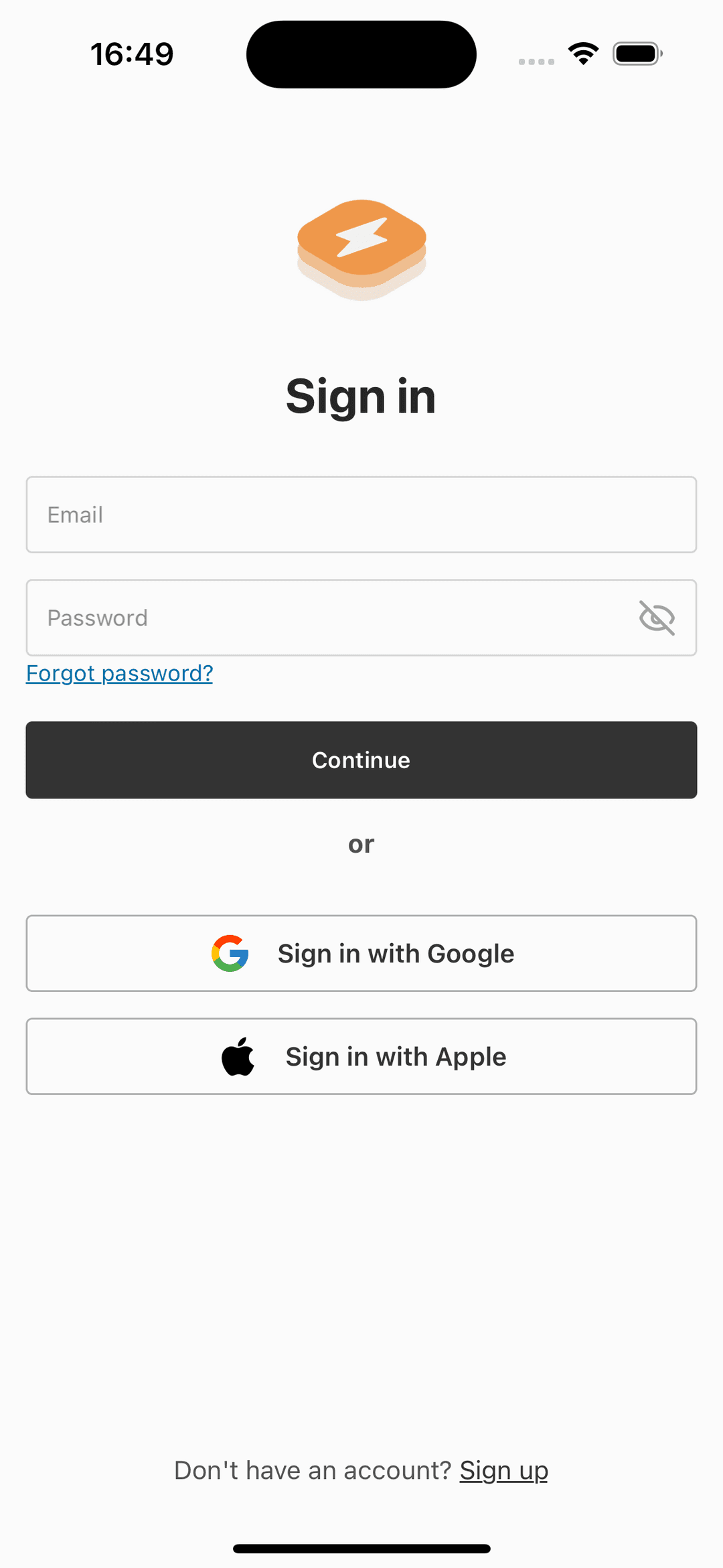The width and height of the screenshot is (723, 1568).
Task: Tap the Dynamic Island at the top
Action: coord(360,54)
